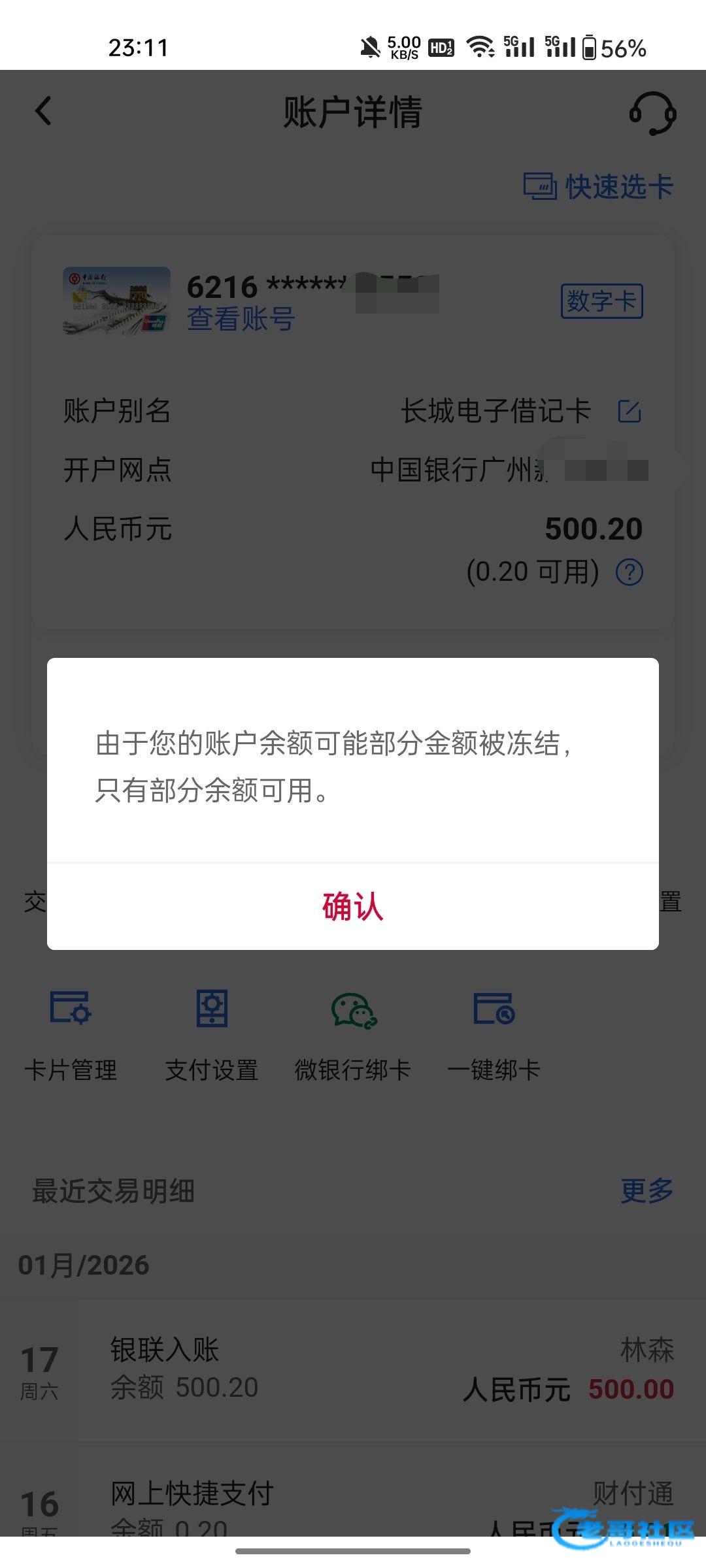Image resolution: width=706 pixels, height=1568 pixels.
Task: Confirm the frozen balance notice dialog
Action: (x=352, y=906)
